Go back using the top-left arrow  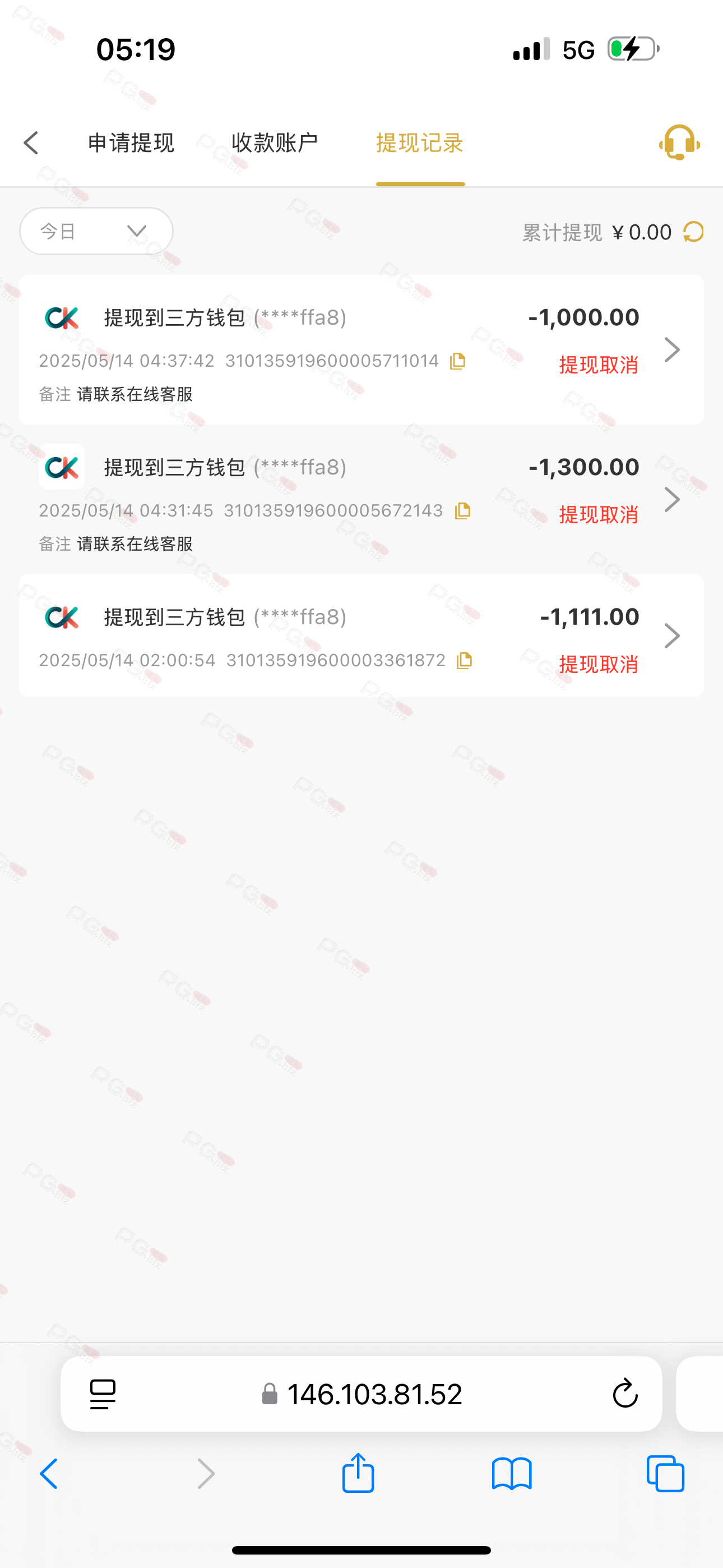pos(31,143)
